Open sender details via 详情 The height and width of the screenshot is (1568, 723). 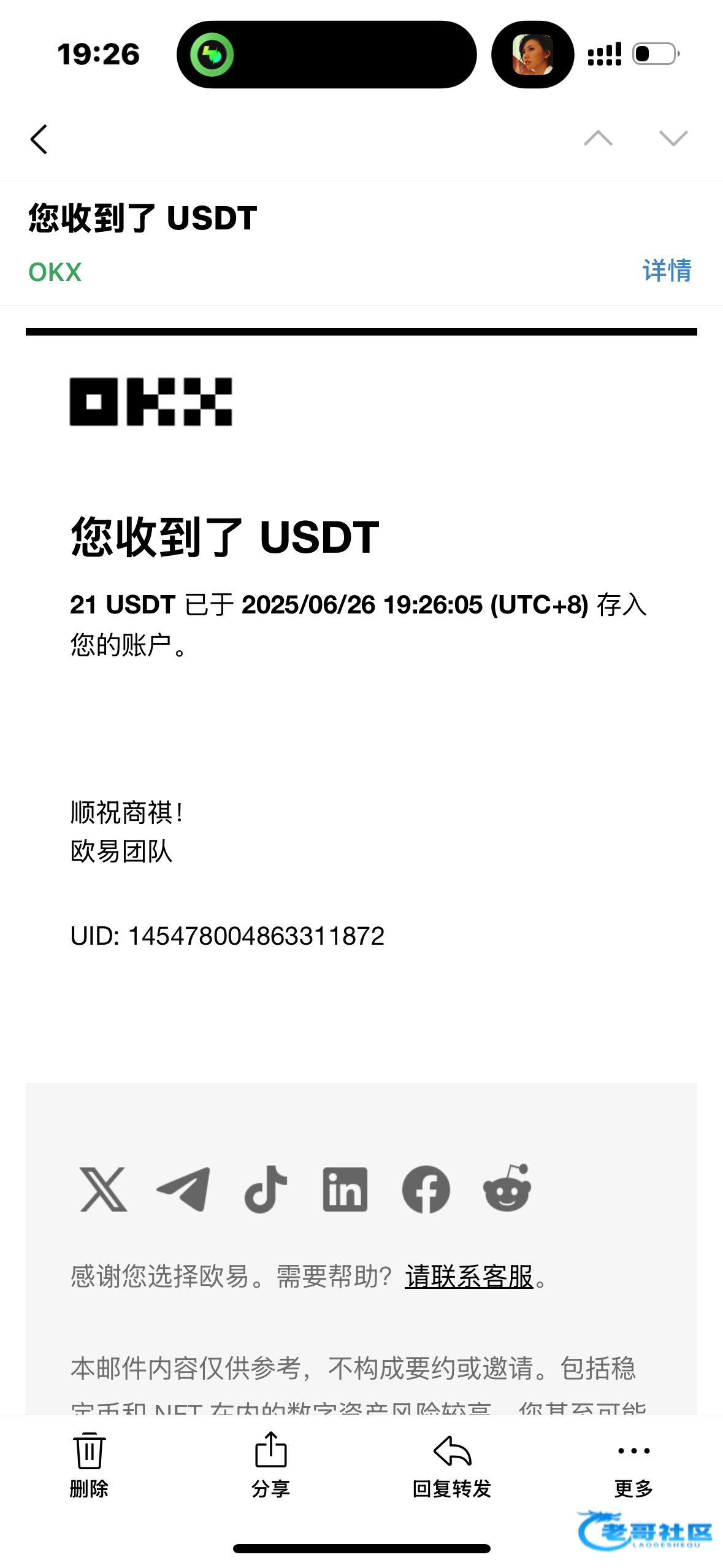point(667,271)
